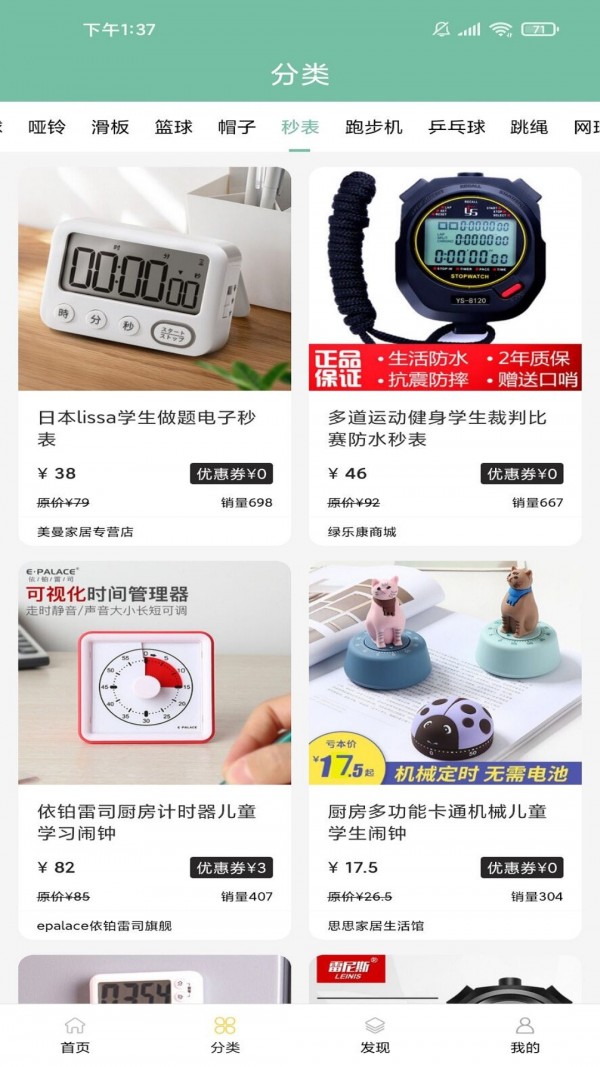This screenshot has width=600, height=1067.
Task: Open the 我的 profile tab
Action: (x=525, y=1036)
